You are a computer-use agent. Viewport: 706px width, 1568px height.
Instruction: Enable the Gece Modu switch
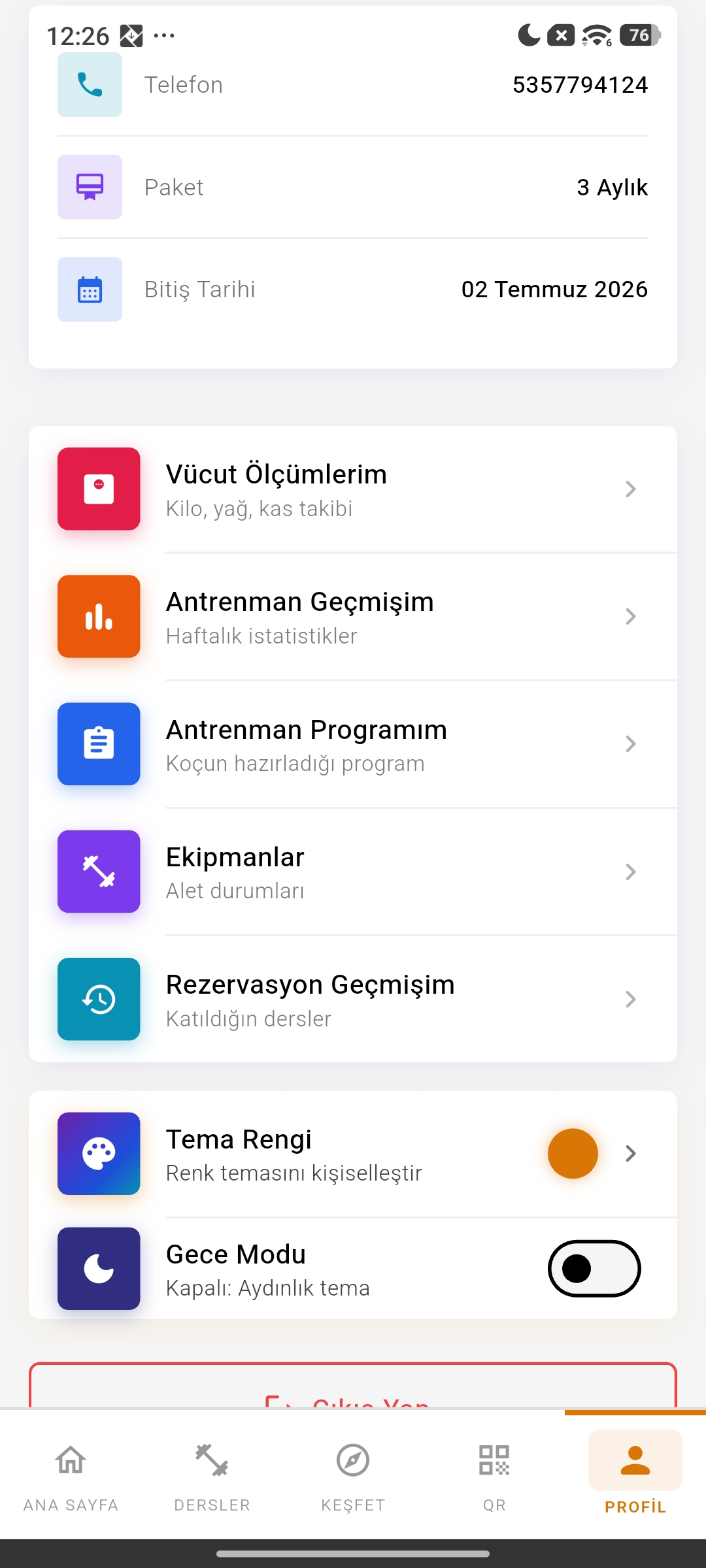(594, 1268)
